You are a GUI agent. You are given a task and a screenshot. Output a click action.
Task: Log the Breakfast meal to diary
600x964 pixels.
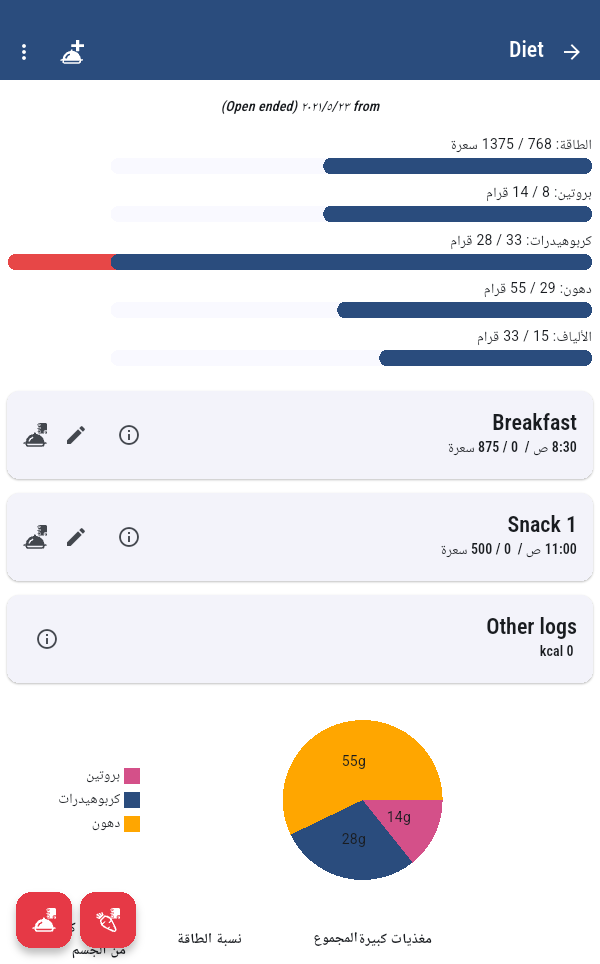(35, 435)
